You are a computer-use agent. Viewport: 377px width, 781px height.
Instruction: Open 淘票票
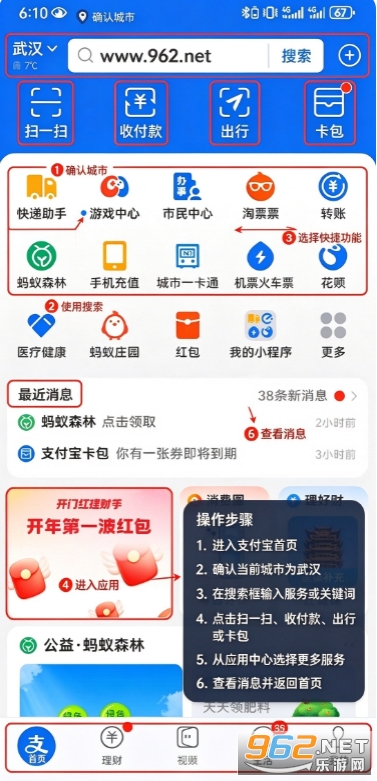[x=260, y=196]
